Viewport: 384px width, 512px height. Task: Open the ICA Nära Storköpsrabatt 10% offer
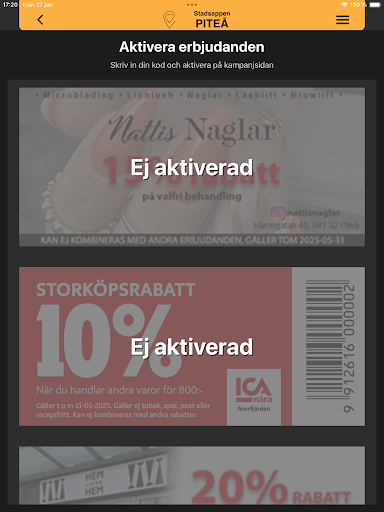tap(192, 346)
